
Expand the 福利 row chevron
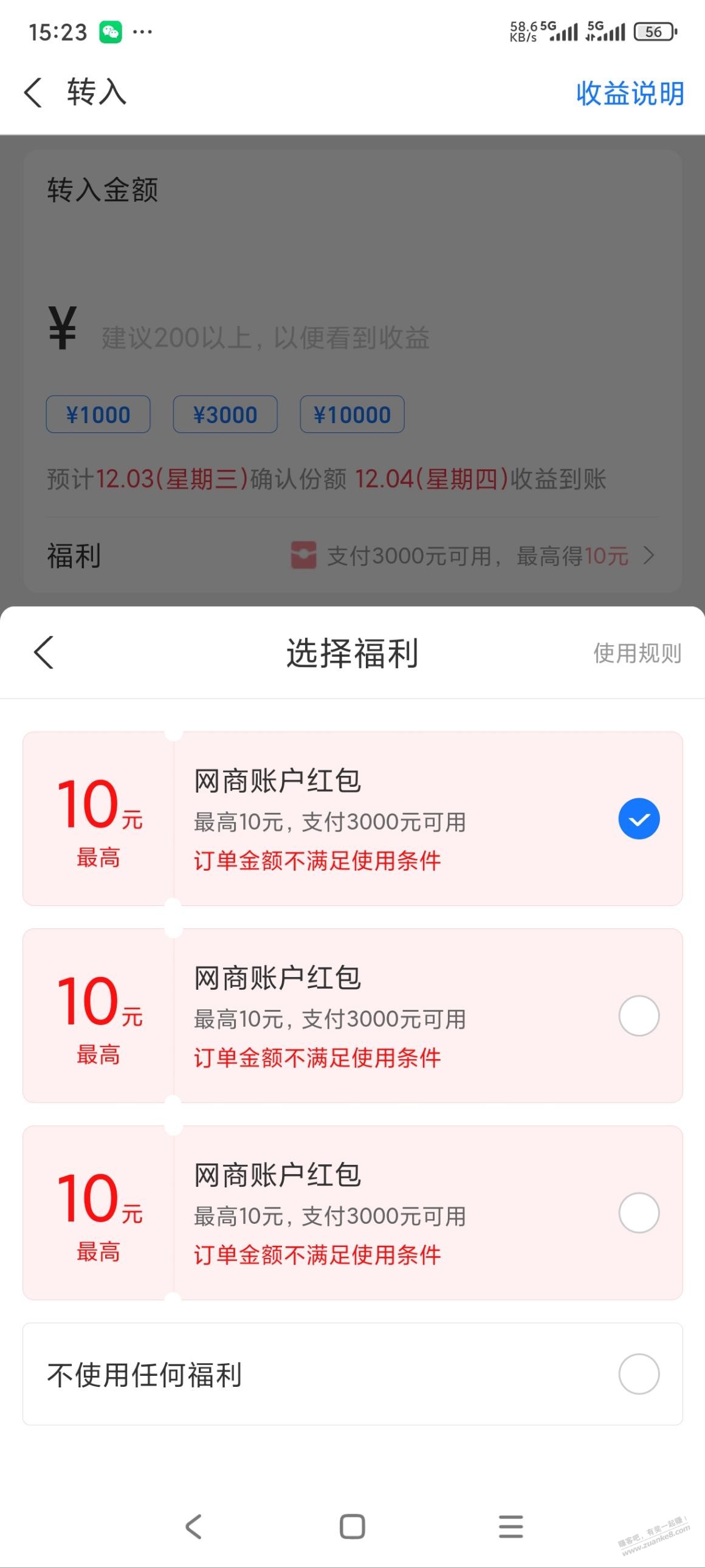[x=650, y=556]
